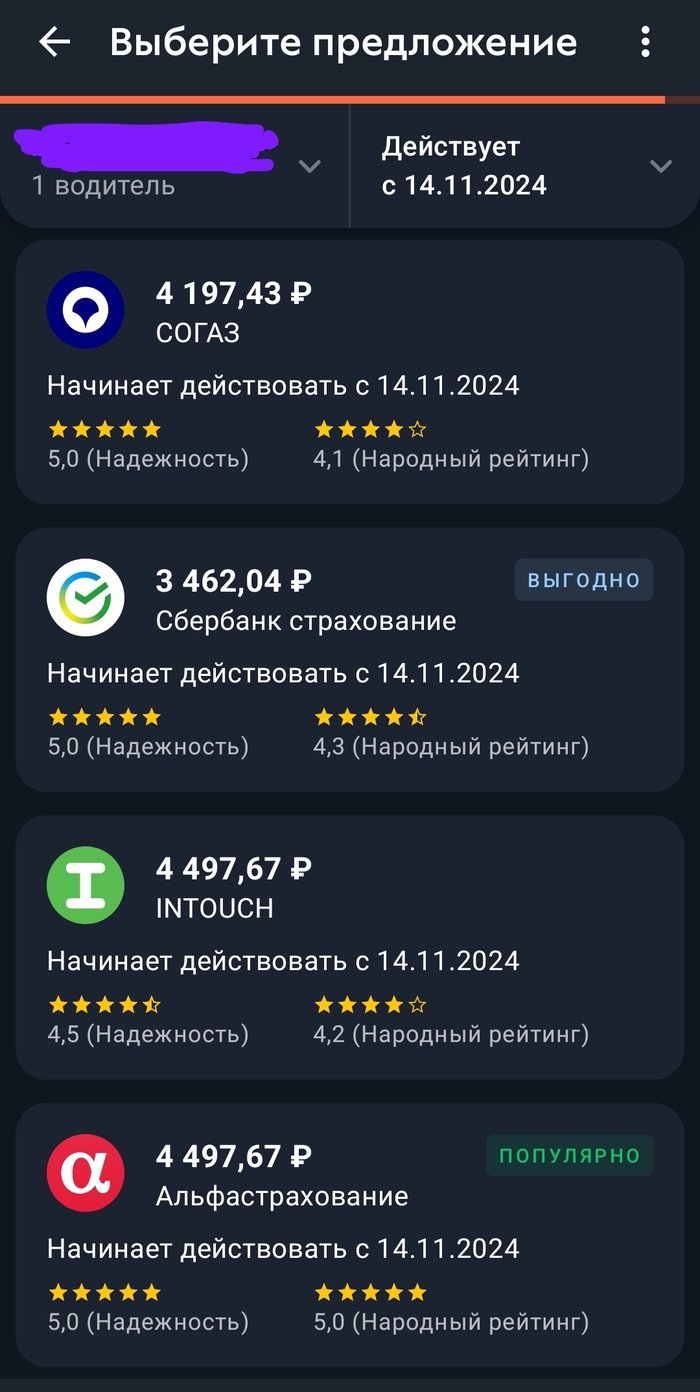
Task: Pick the Альфастрахование offer
Action: click(350, 1235)
